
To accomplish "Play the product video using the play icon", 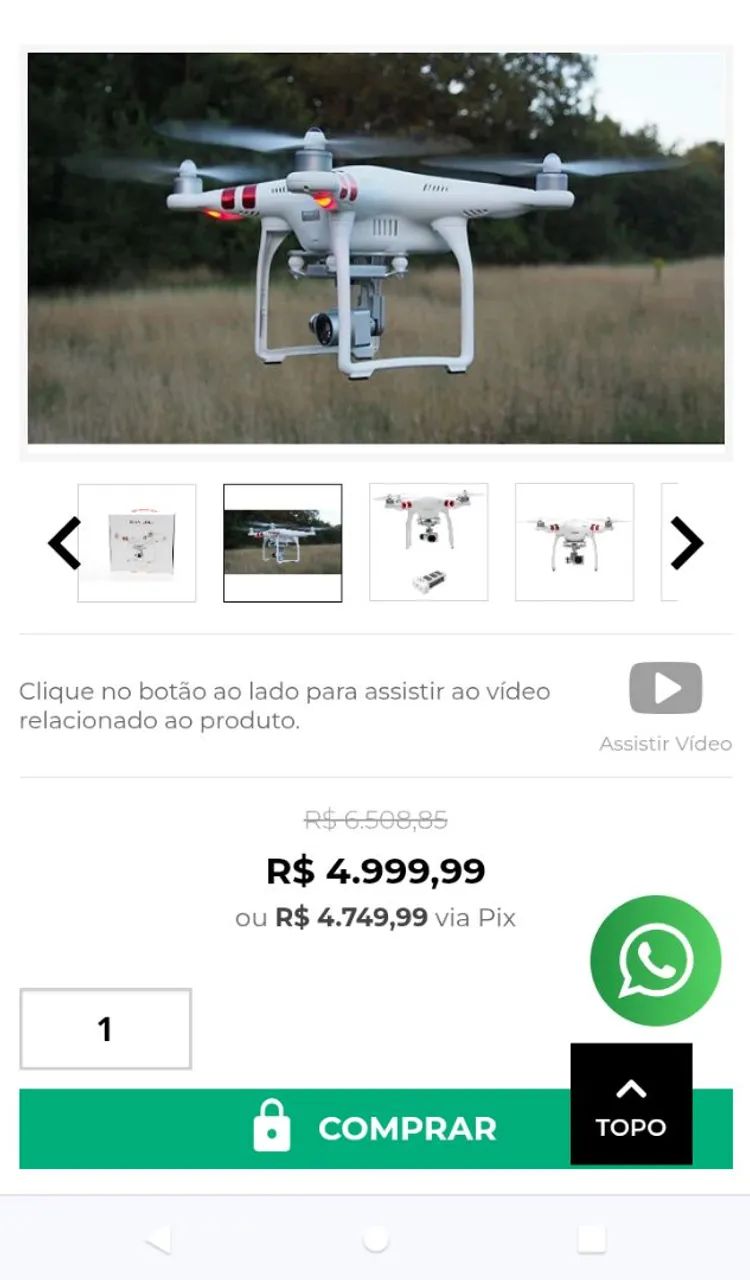I will coord(666,688).
